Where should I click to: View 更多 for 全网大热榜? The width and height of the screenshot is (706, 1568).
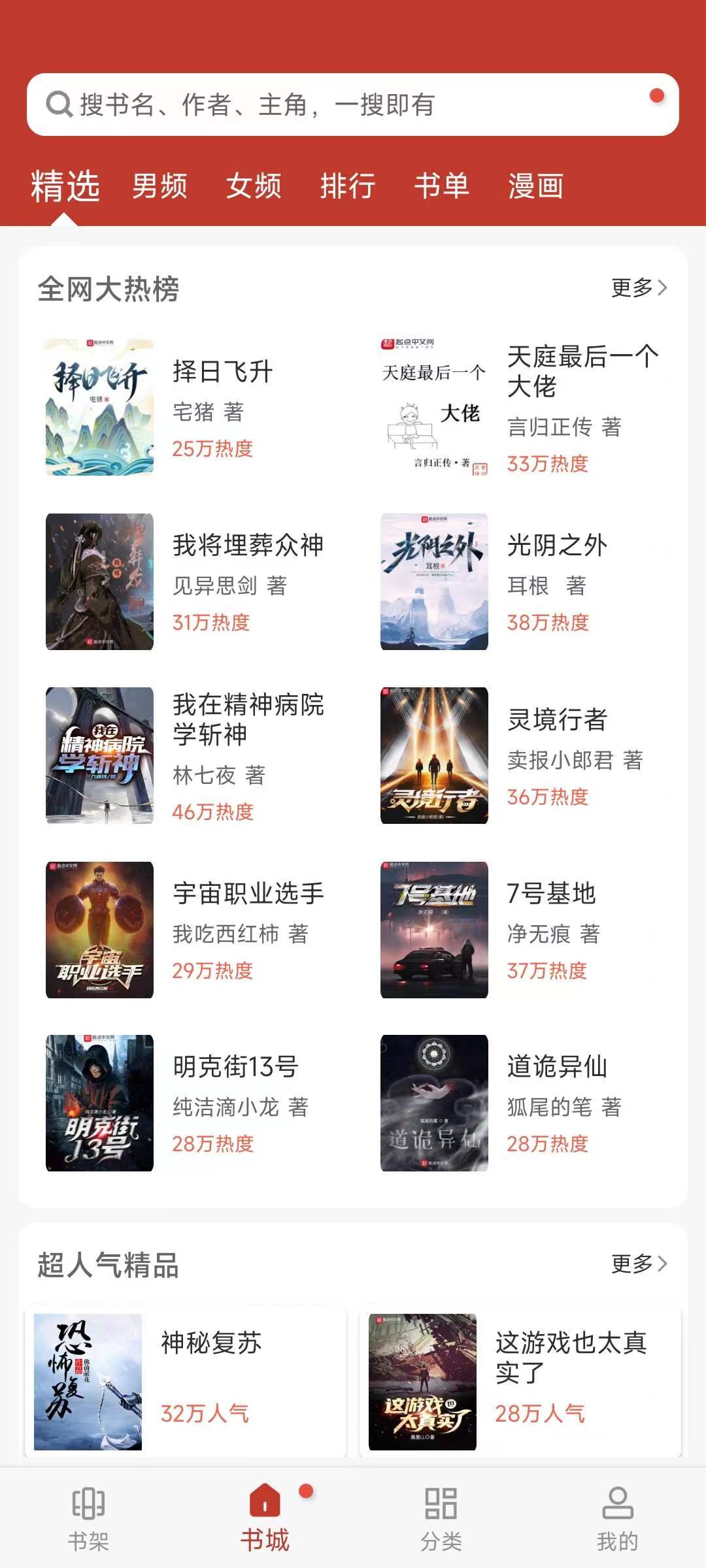tap(639, 287)
